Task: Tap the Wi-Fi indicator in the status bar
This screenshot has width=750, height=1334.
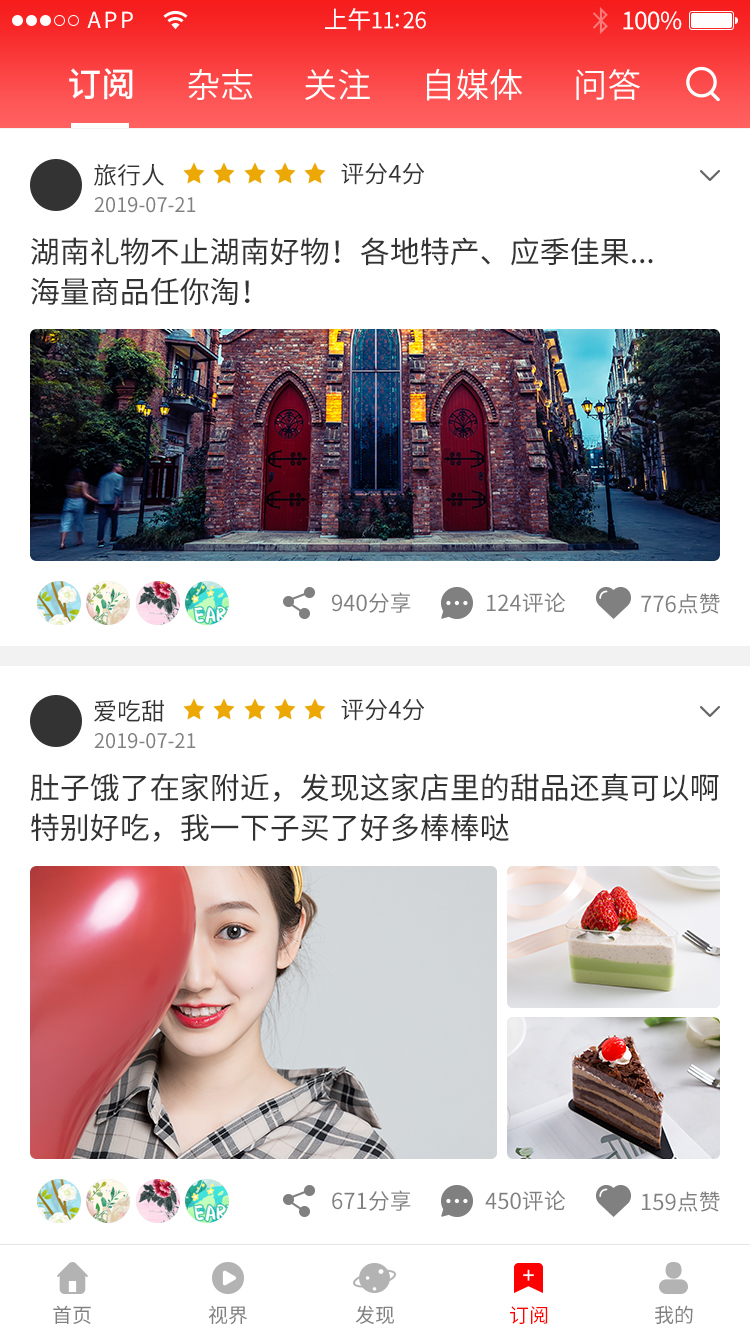Action: pyautogui.click(x=177, y=17)
